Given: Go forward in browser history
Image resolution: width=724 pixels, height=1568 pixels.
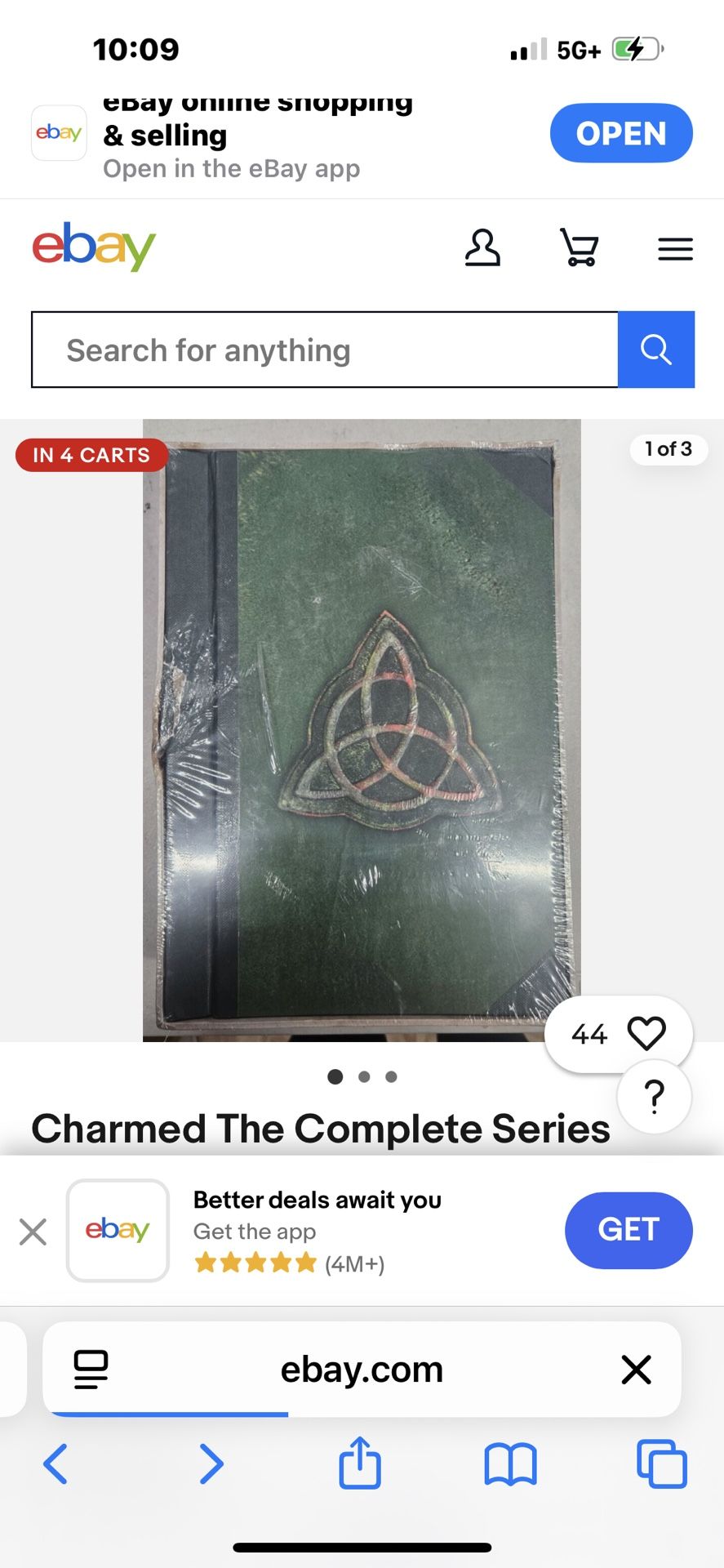Looking at the screenshot, I should coord(211,1463).
